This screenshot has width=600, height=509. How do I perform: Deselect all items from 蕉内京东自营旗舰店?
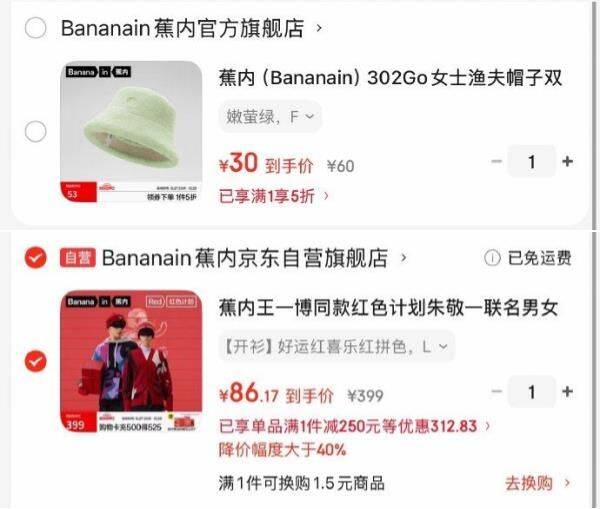pyautogui.click(x=35, y=258)
